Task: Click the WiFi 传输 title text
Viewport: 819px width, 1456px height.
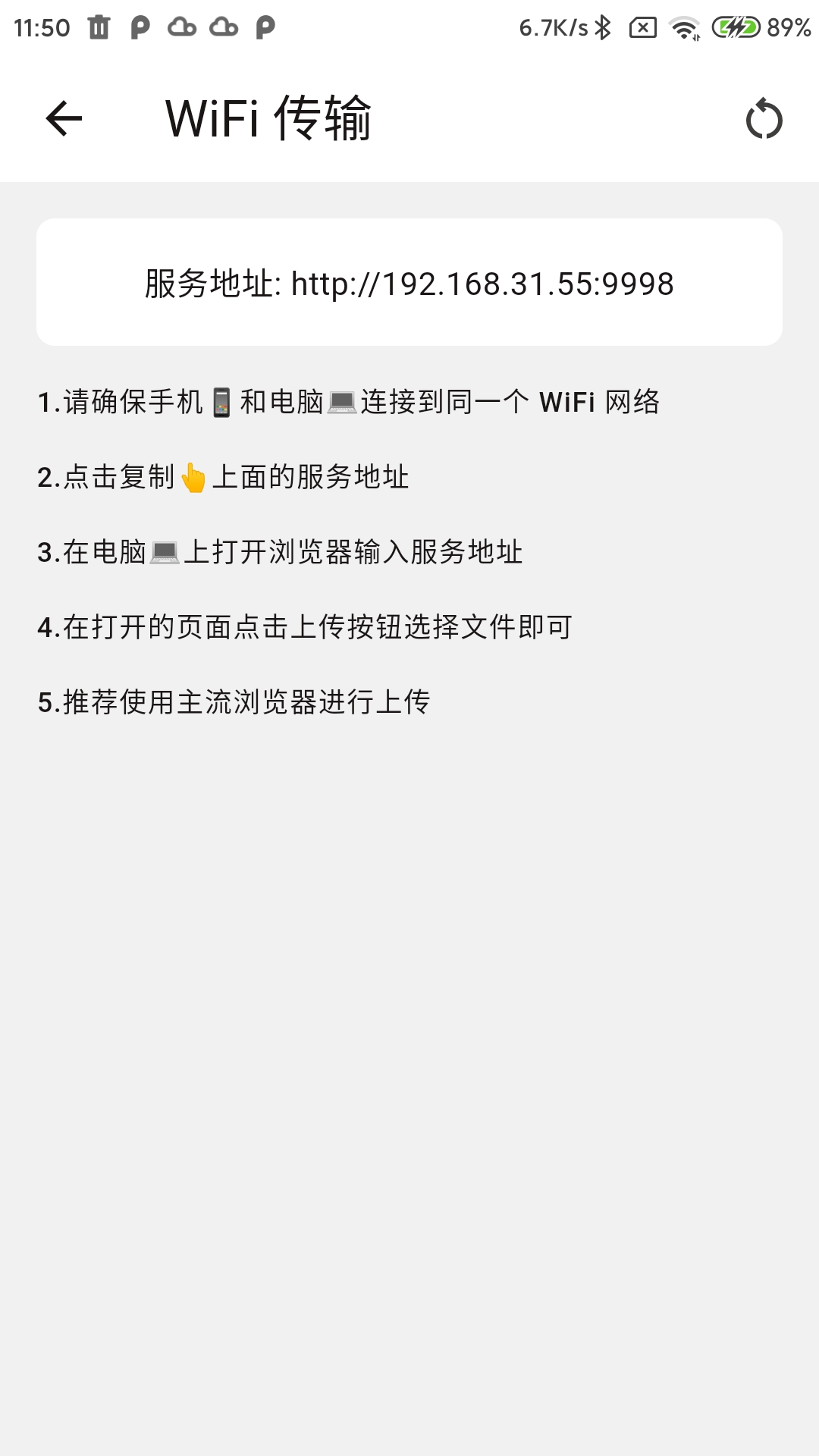Action: (269, 118)
